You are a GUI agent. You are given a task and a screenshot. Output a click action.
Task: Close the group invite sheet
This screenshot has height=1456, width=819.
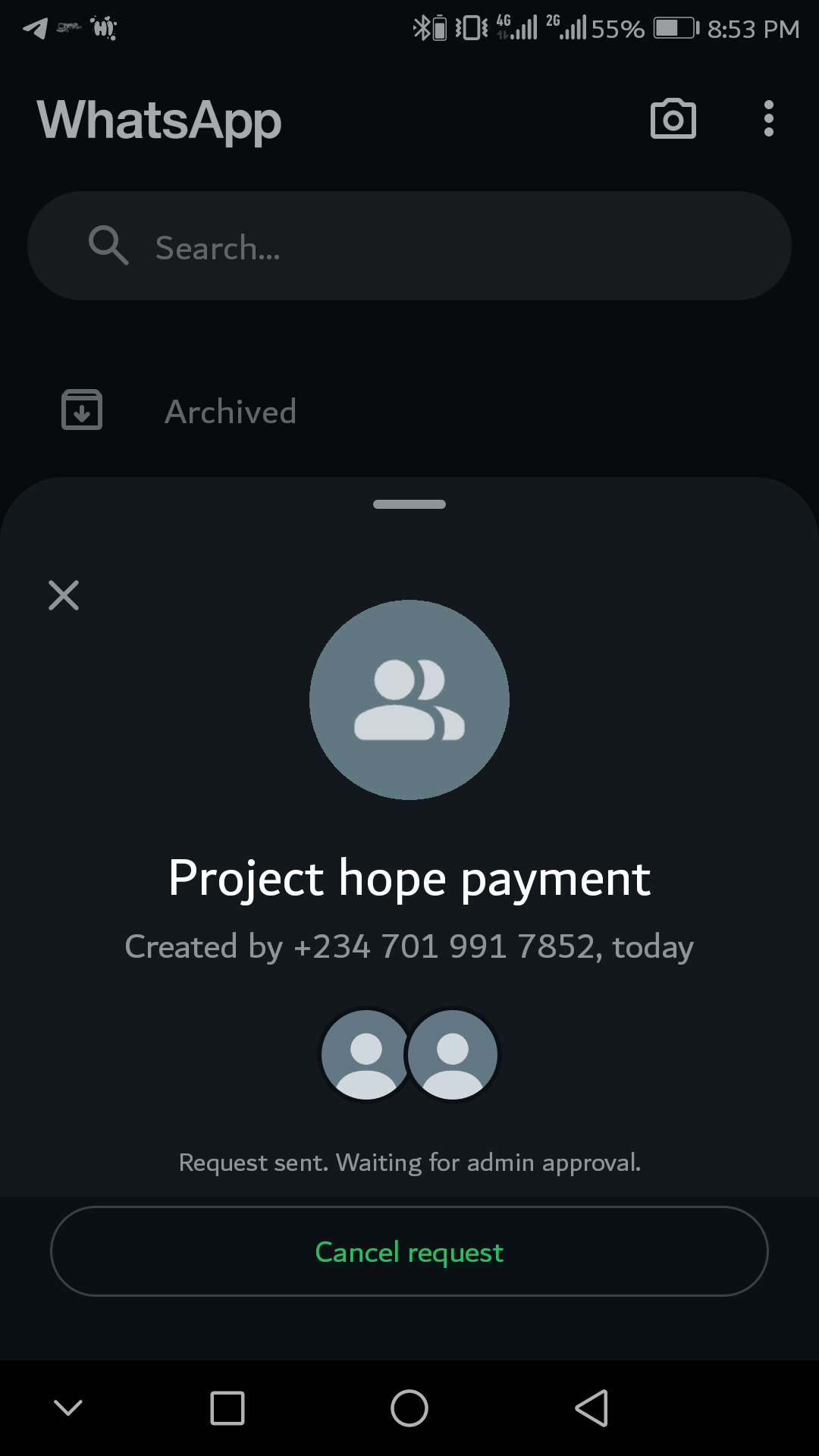64,595
